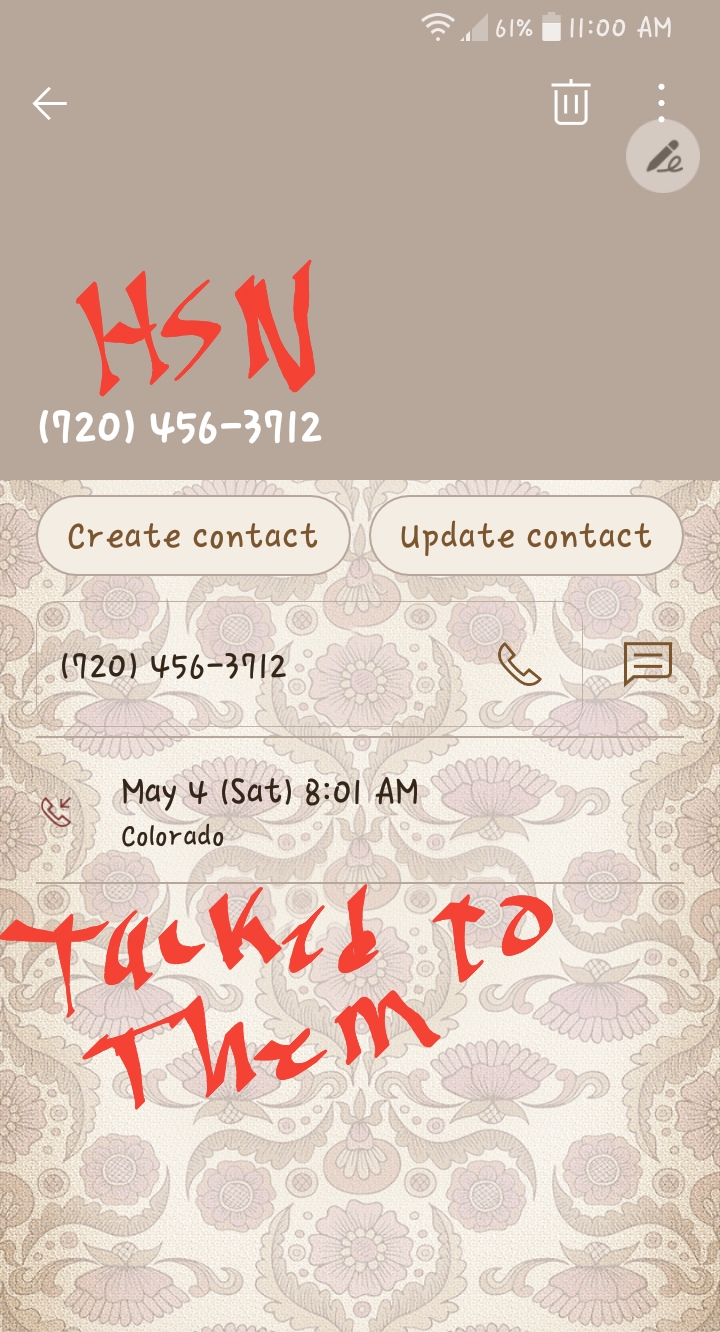Image resolution: width=720 pixels, height=1332 pixels.
Task: Tap Update contact button
Action: click(x=526, y=536)
